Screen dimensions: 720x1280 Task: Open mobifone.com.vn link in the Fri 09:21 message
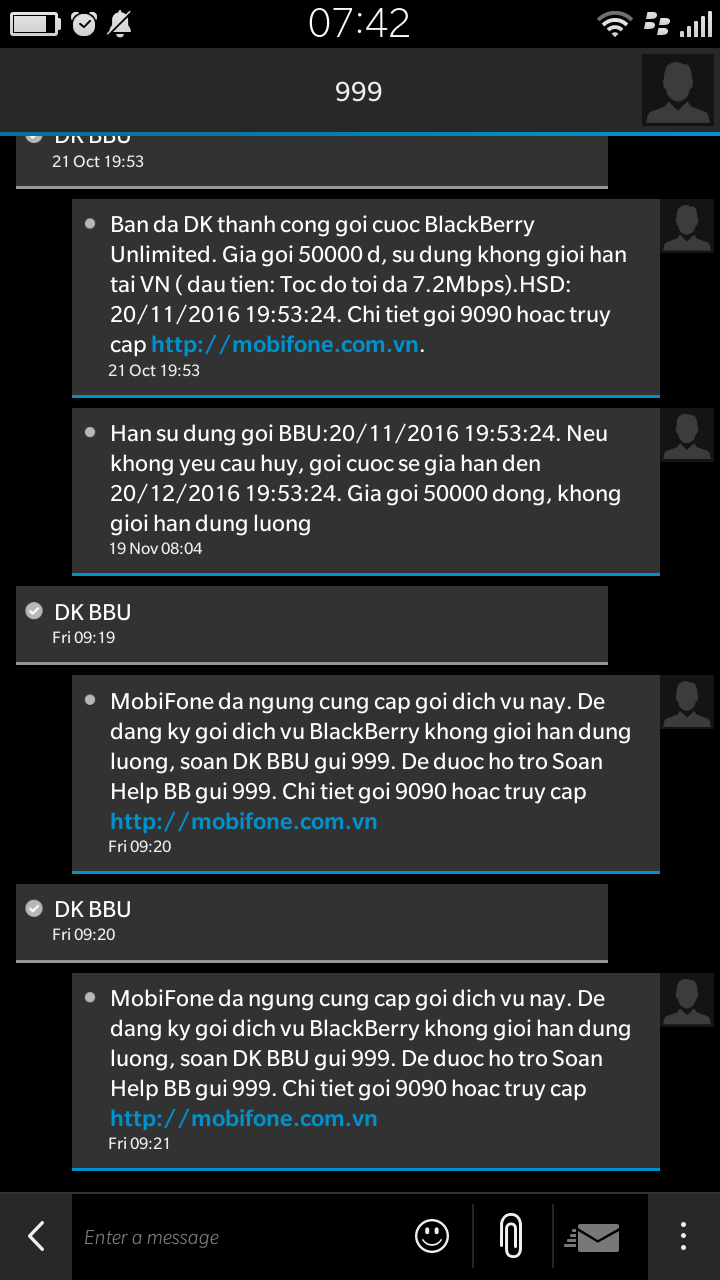pos(244,1119)
